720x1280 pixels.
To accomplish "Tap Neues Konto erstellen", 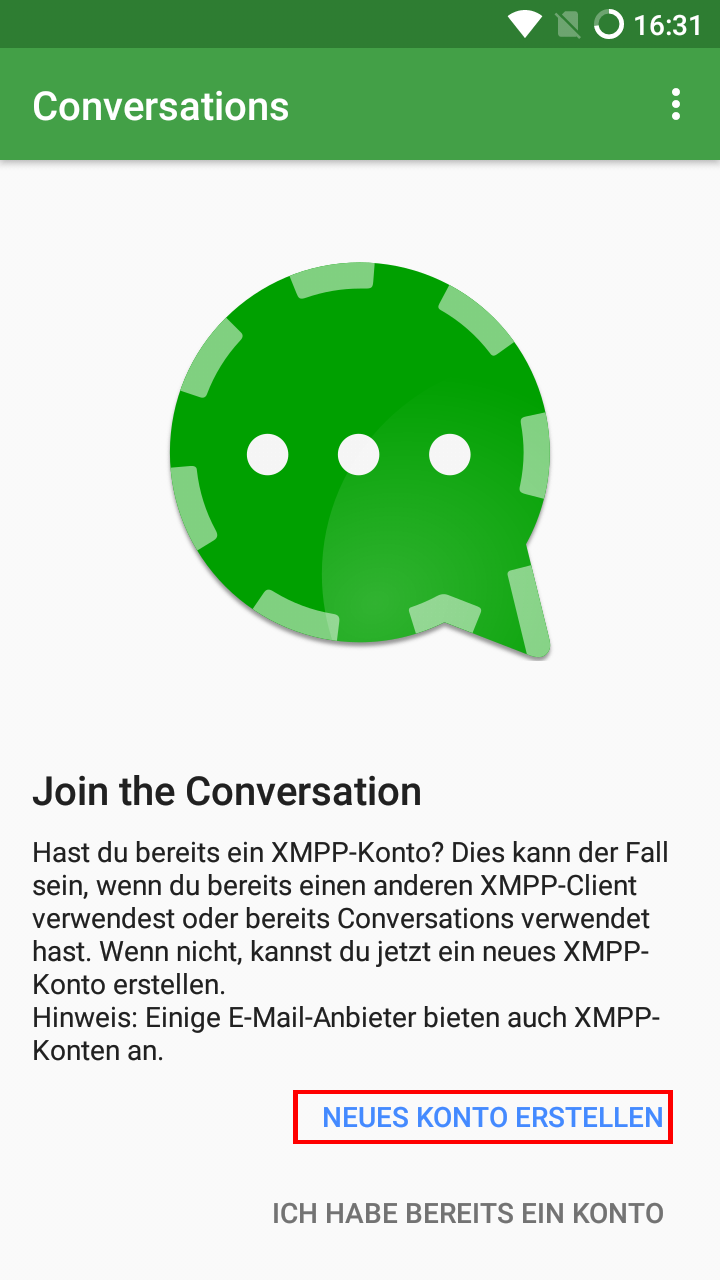I will [x=492, y=1117].
